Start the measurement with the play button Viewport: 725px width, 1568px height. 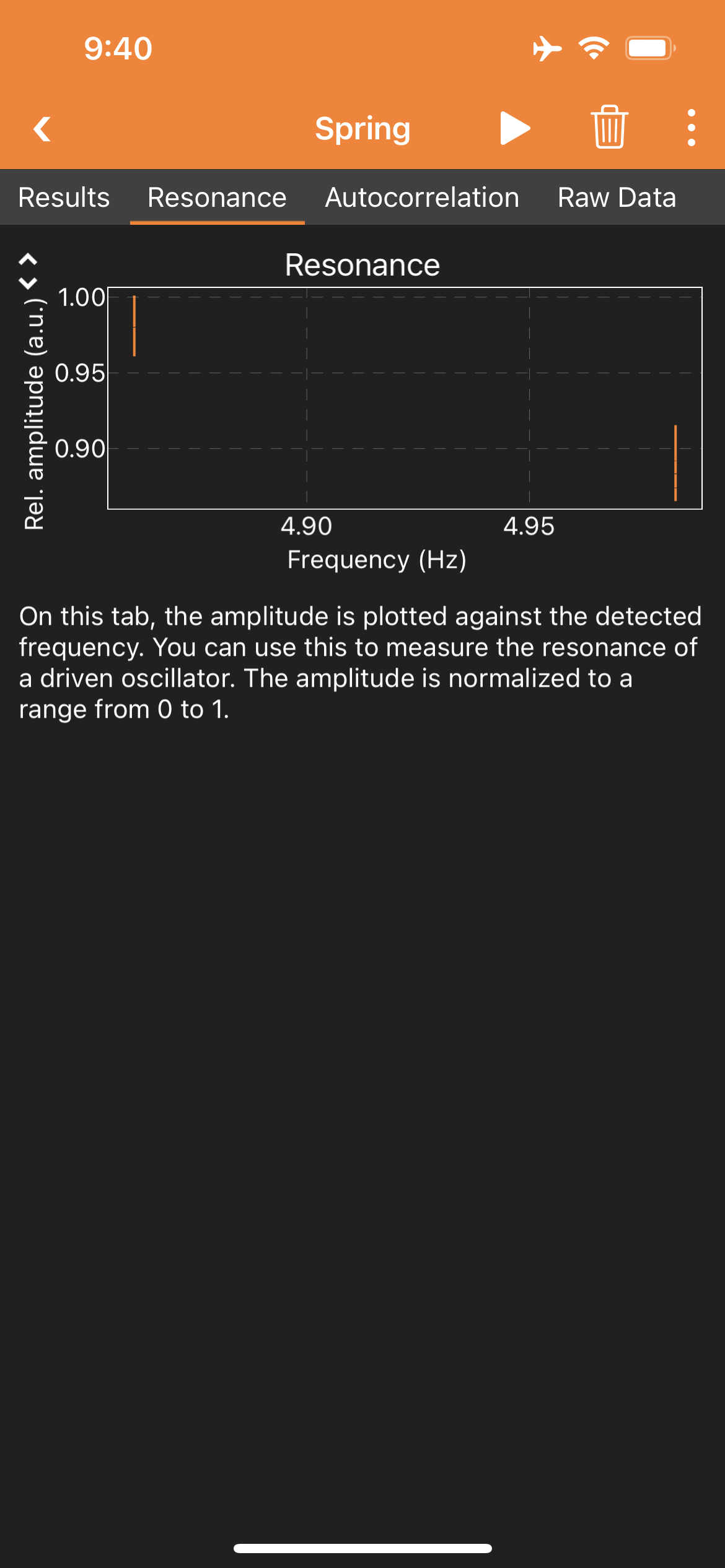coord(515,128)
